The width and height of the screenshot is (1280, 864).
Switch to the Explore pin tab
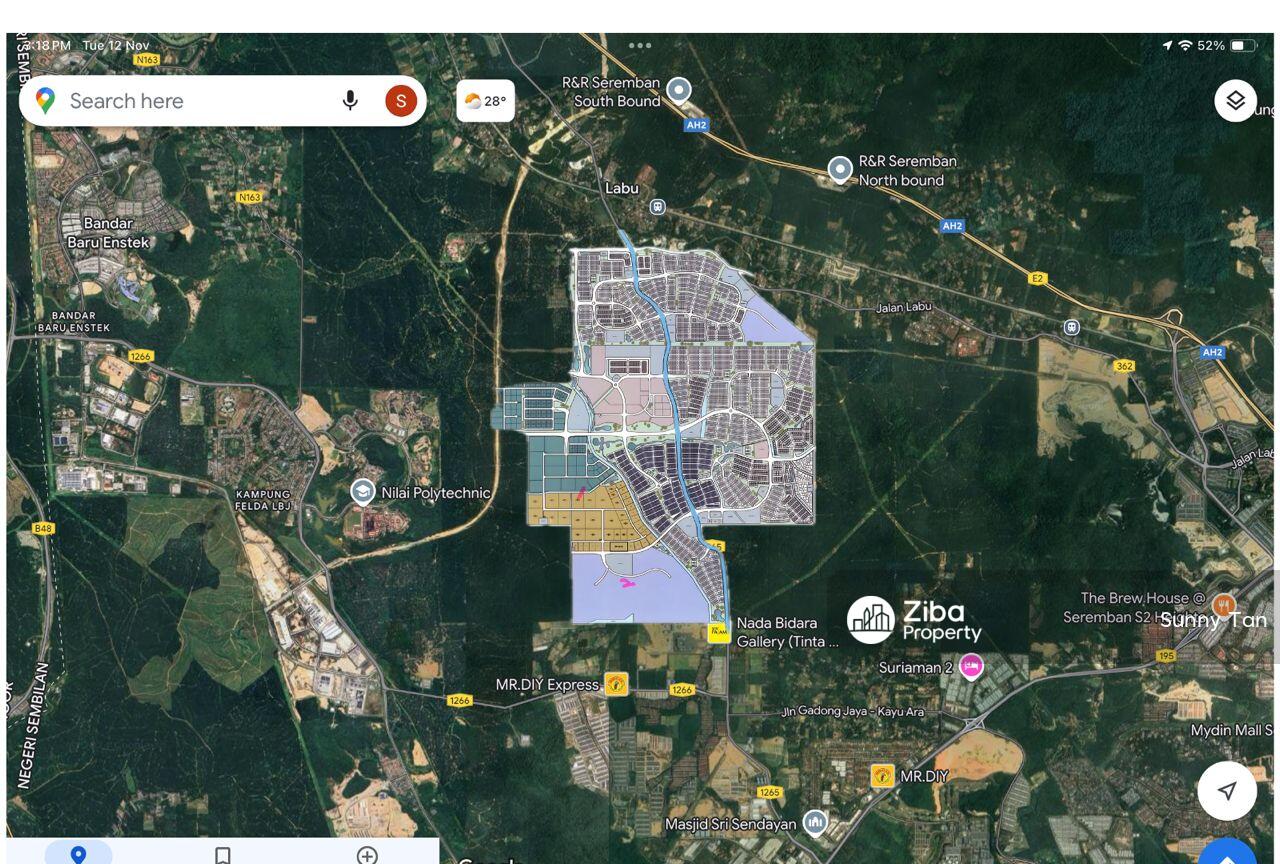pyautogui.click(x=78, y=854)
